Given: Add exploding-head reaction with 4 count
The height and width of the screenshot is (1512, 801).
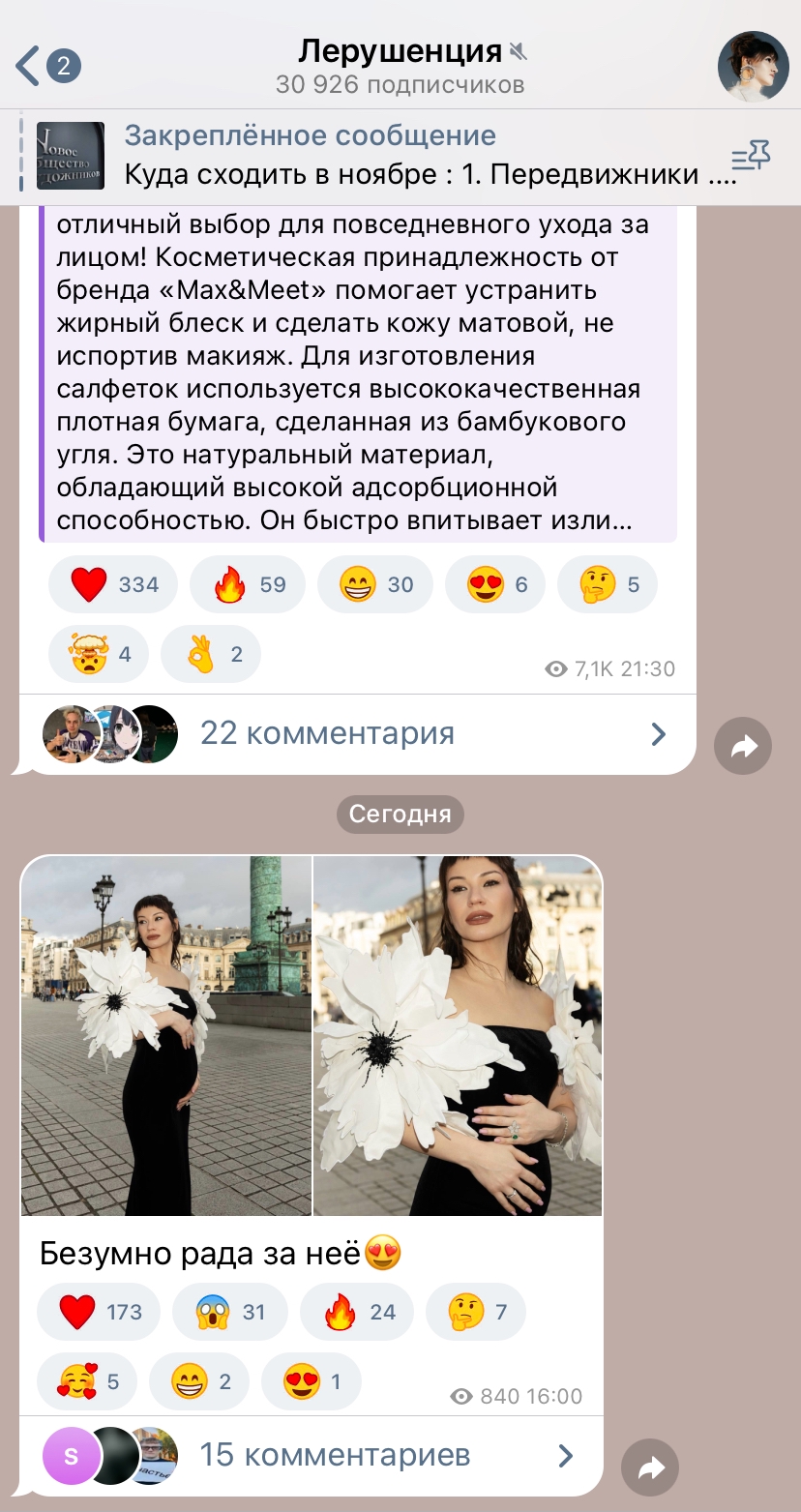Looking at the screenshot, I should (99, 655).
